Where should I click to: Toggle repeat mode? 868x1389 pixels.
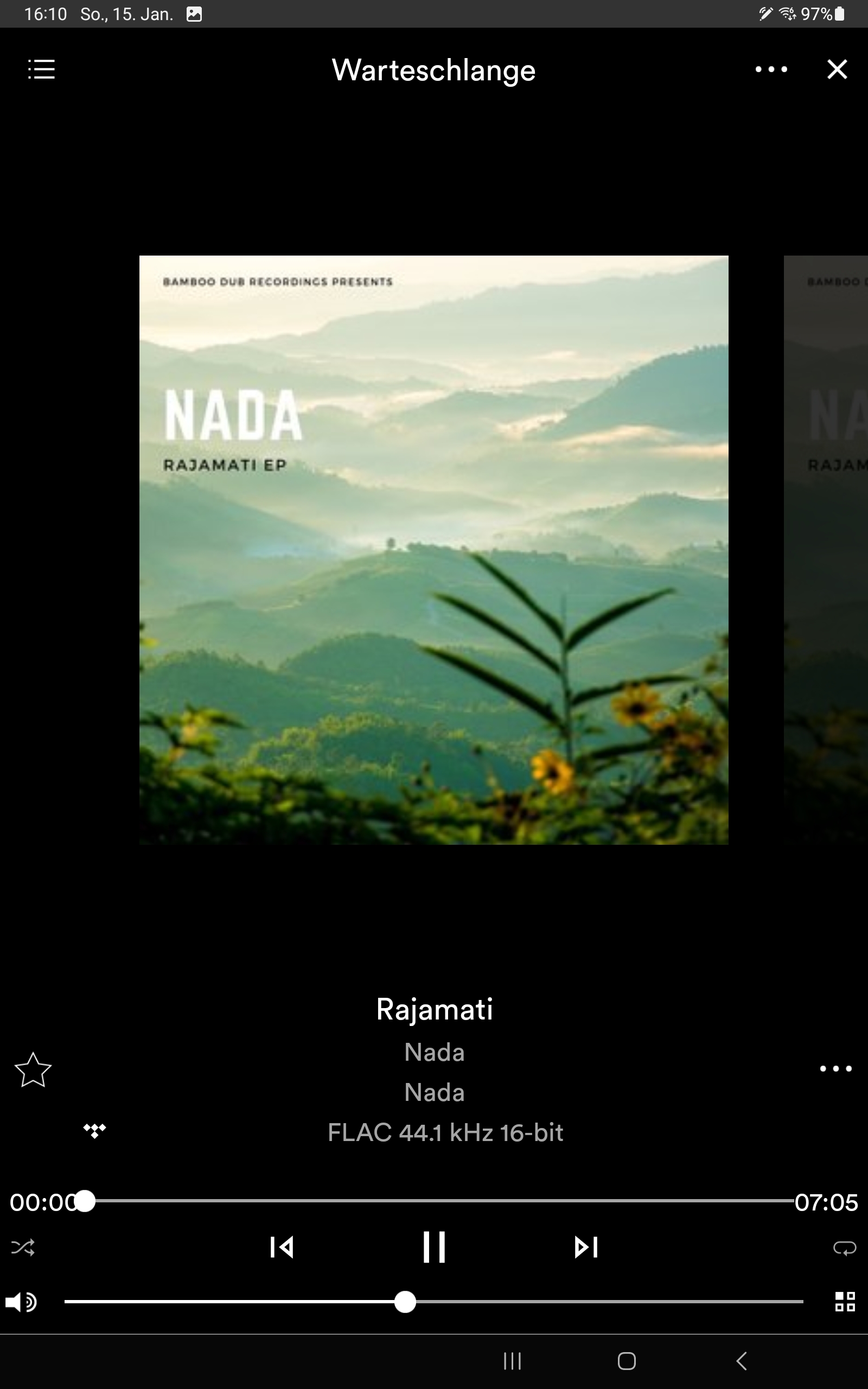point(845,1248)
